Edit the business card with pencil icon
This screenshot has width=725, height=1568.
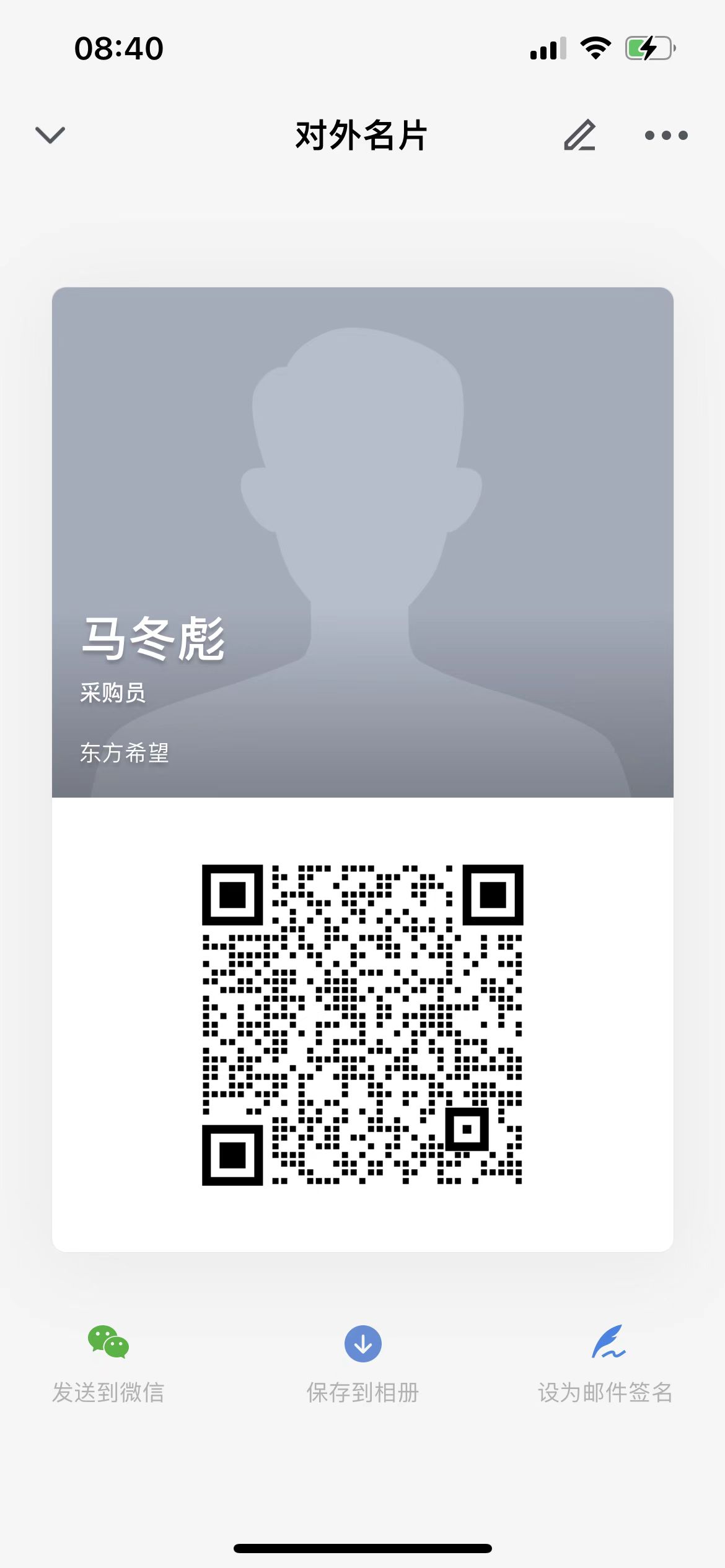pos(579,135)
